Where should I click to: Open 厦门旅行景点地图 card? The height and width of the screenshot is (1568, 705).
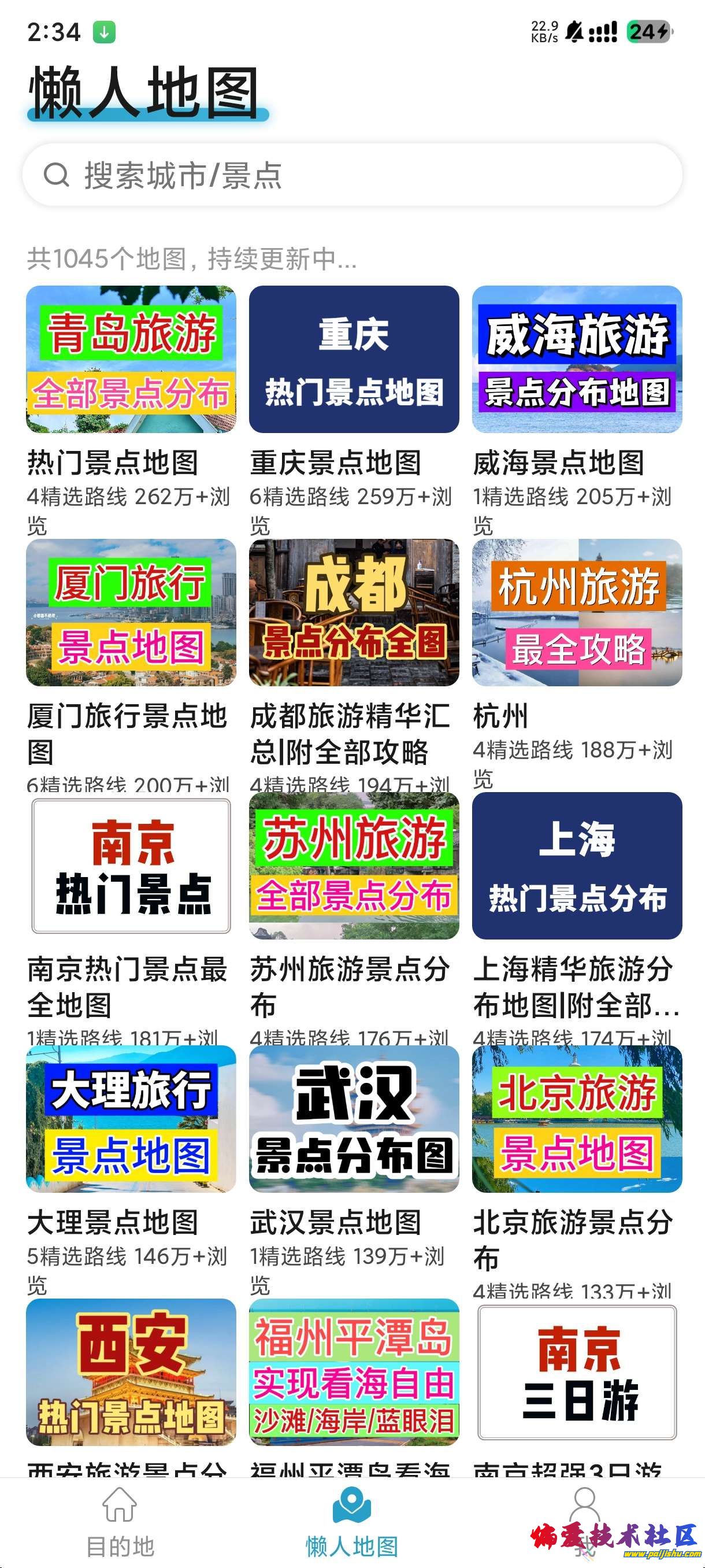pyautogui.click(x=131, y=612)
